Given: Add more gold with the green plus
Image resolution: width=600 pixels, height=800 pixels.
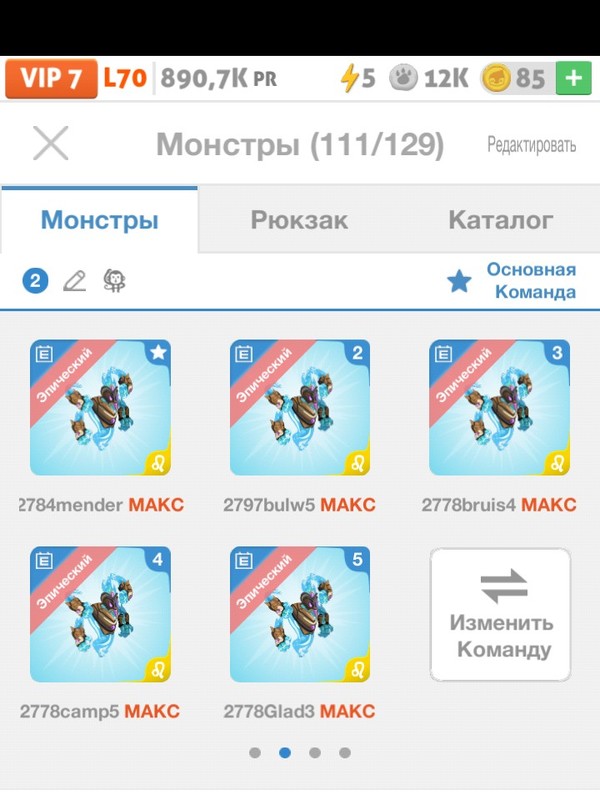Looking at the screenshot, I should coord(574,79).
